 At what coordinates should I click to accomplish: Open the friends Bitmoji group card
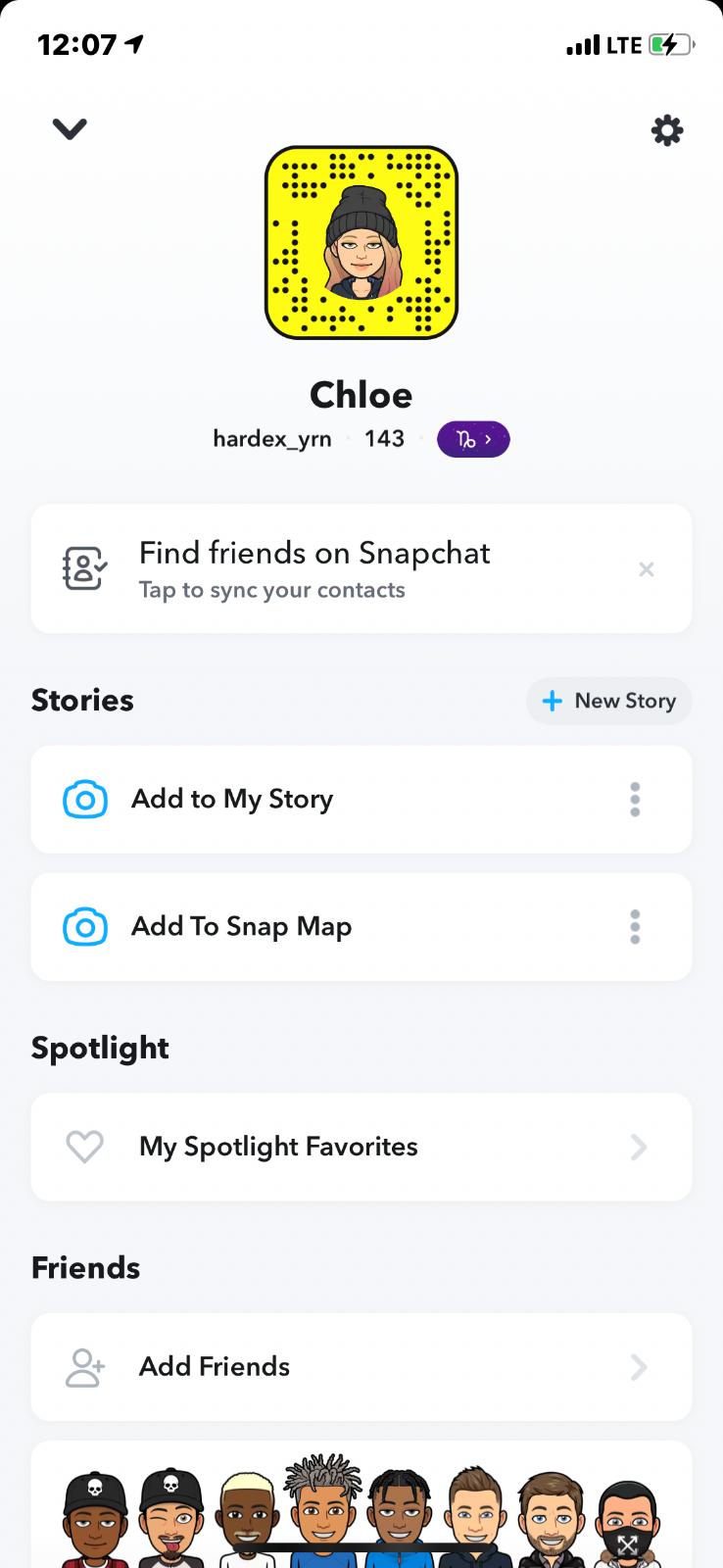[x=361, y=1509]
